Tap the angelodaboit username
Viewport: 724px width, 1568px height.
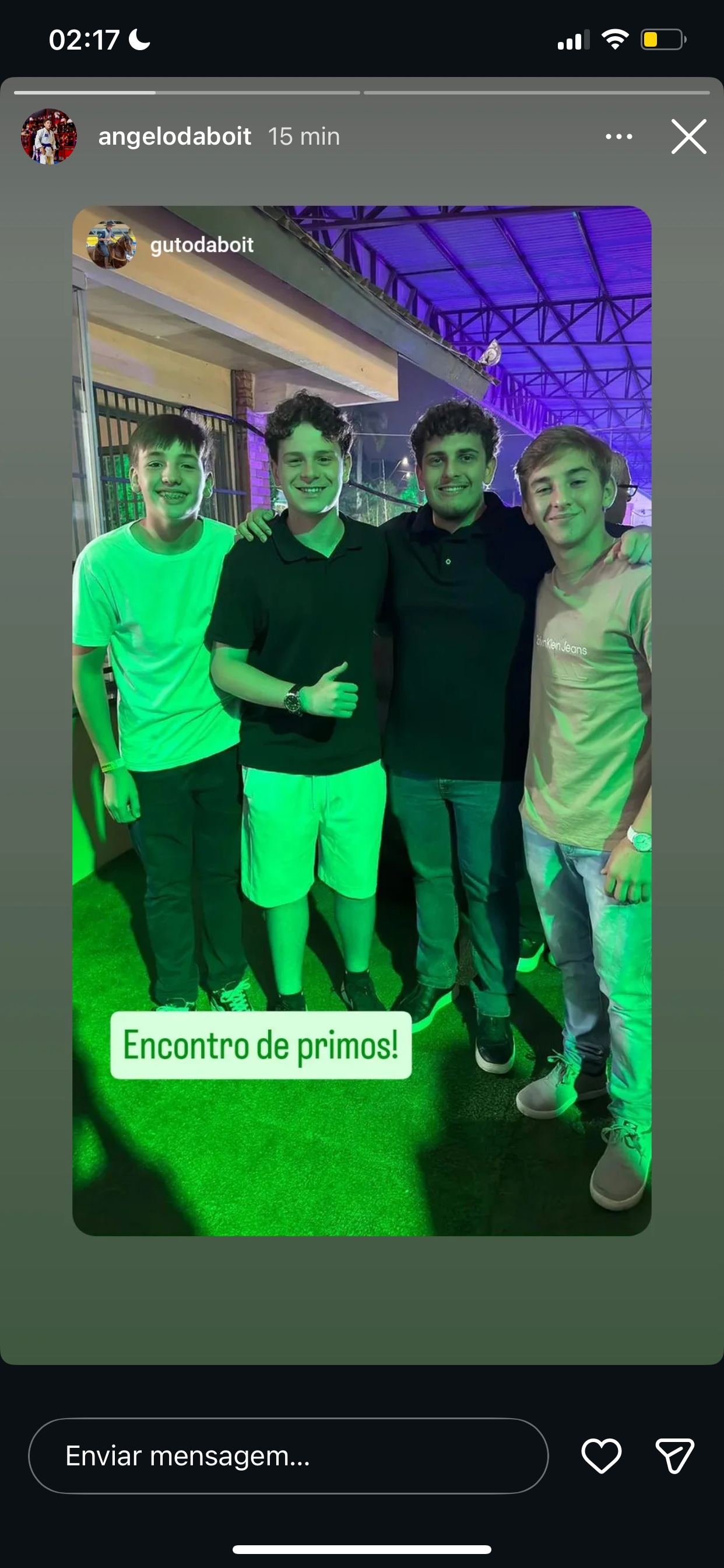pos(175,136)
